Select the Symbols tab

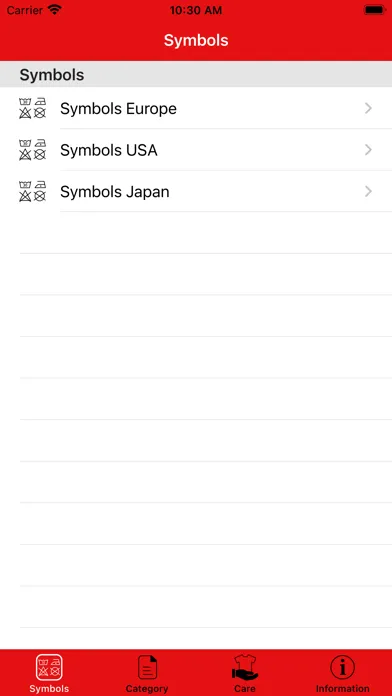tap(49, 673)
